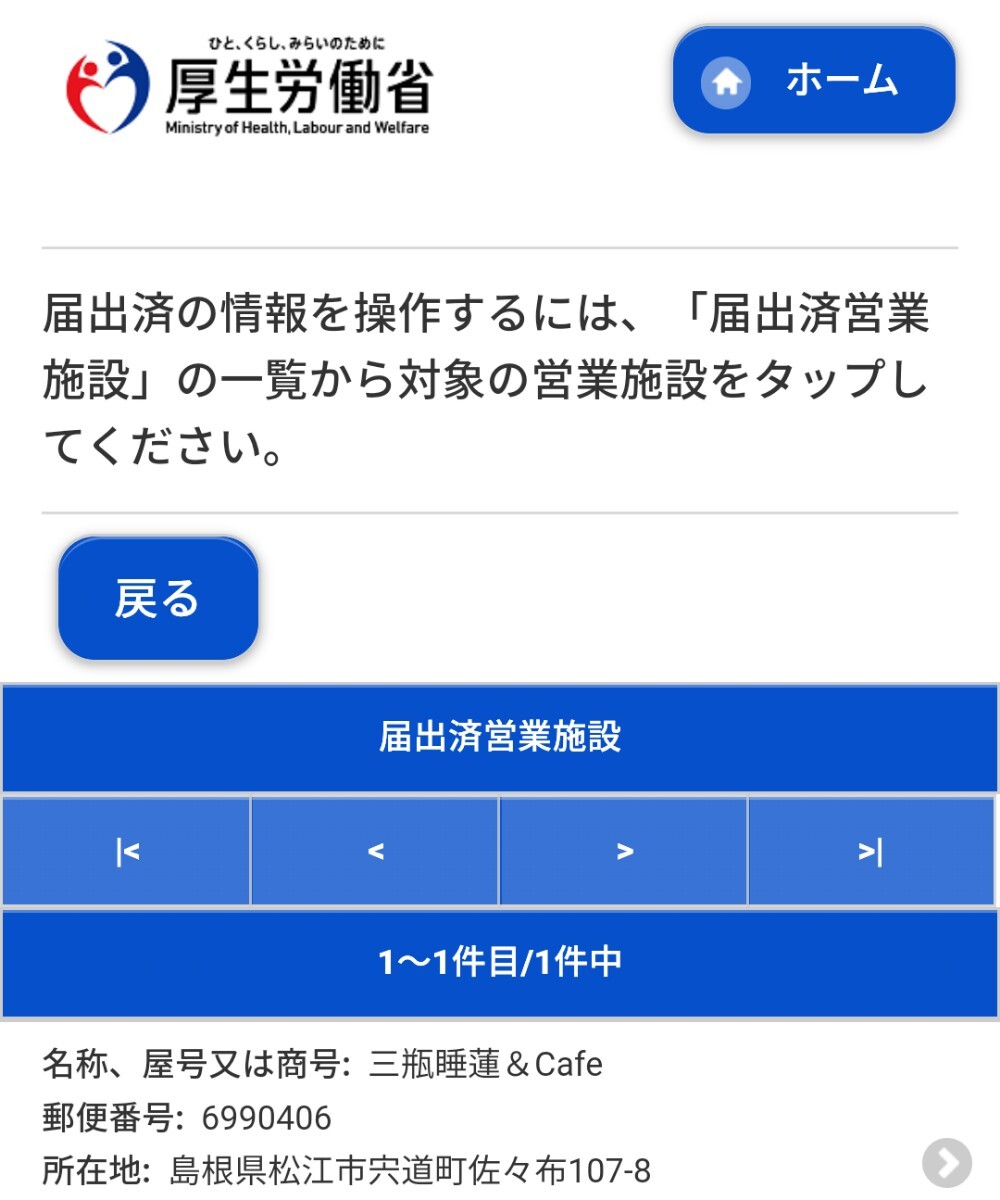Click the 1〜1件目/1件中 pagination bar
The image size is (1000, 1200).
(x=500, y=962)
